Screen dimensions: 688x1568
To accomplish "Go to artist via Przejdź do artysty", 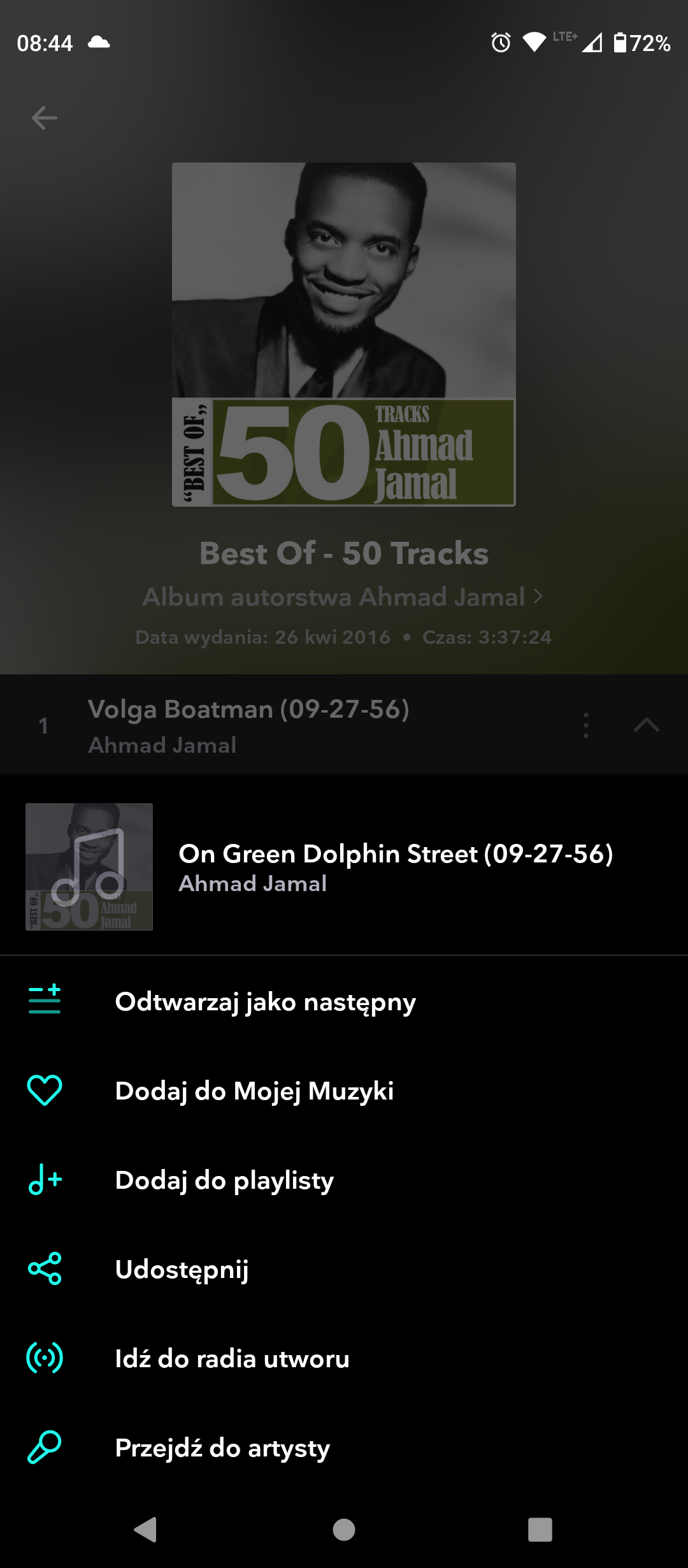I will pos(222,1448).
